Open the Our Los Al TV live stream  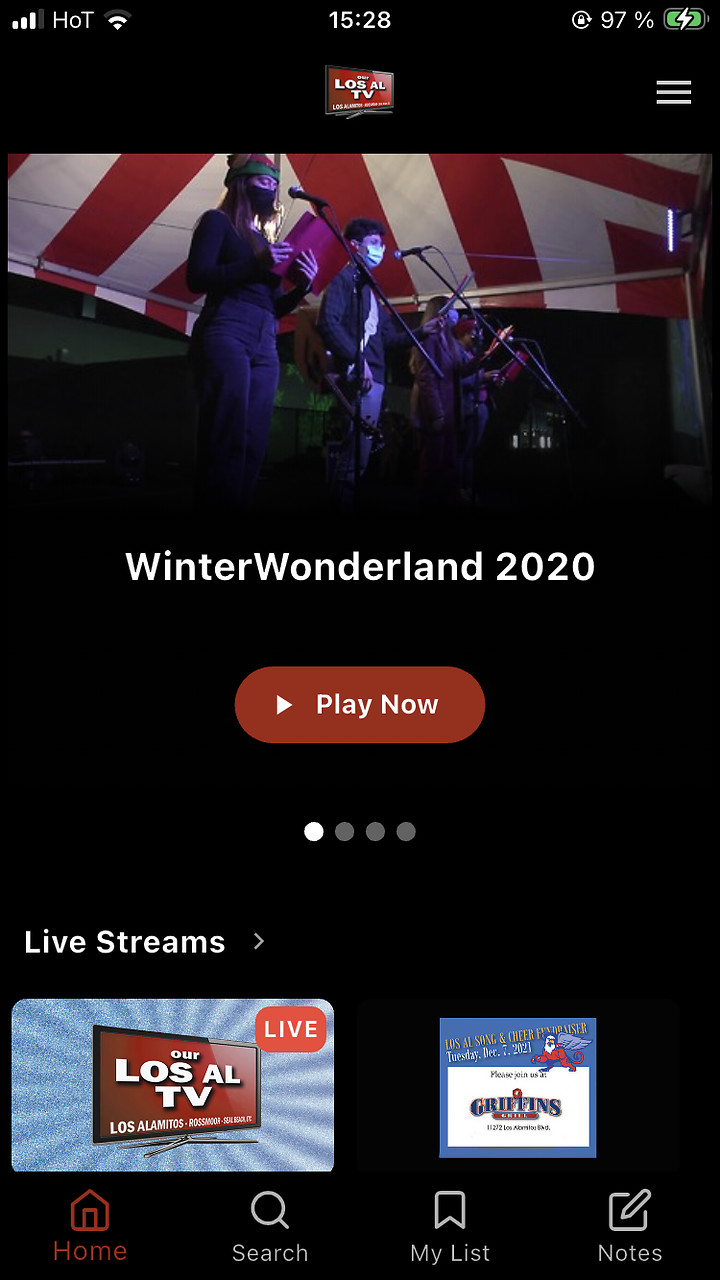(x=173, y=1085)
